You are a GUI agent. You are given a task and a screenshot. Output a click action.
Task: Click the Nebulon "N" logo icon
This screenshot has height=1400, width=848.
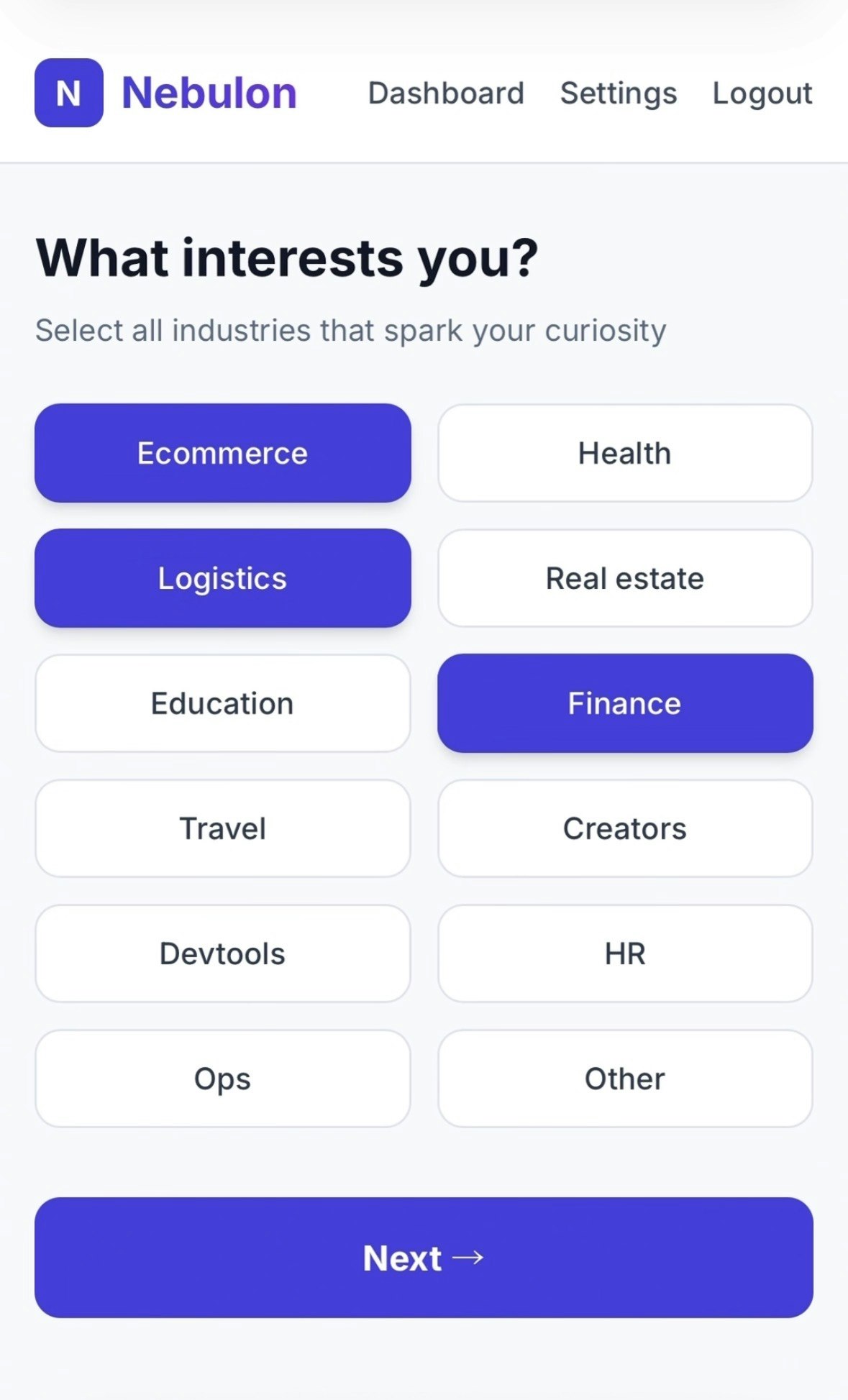(68, 93)
